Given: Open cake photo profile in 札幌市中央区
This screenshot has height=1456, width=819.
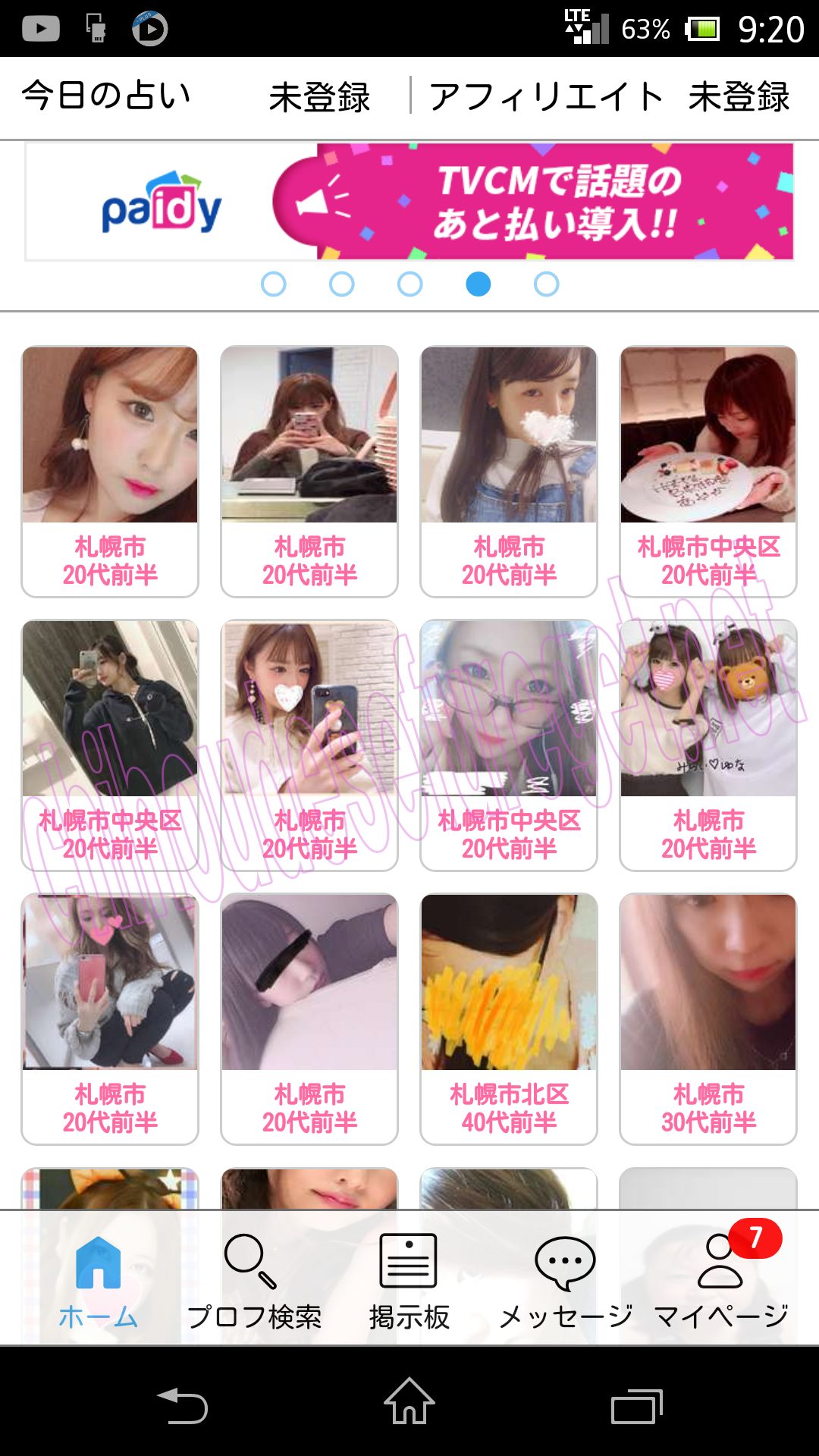Looking at the screenshot, I should 708,470.
